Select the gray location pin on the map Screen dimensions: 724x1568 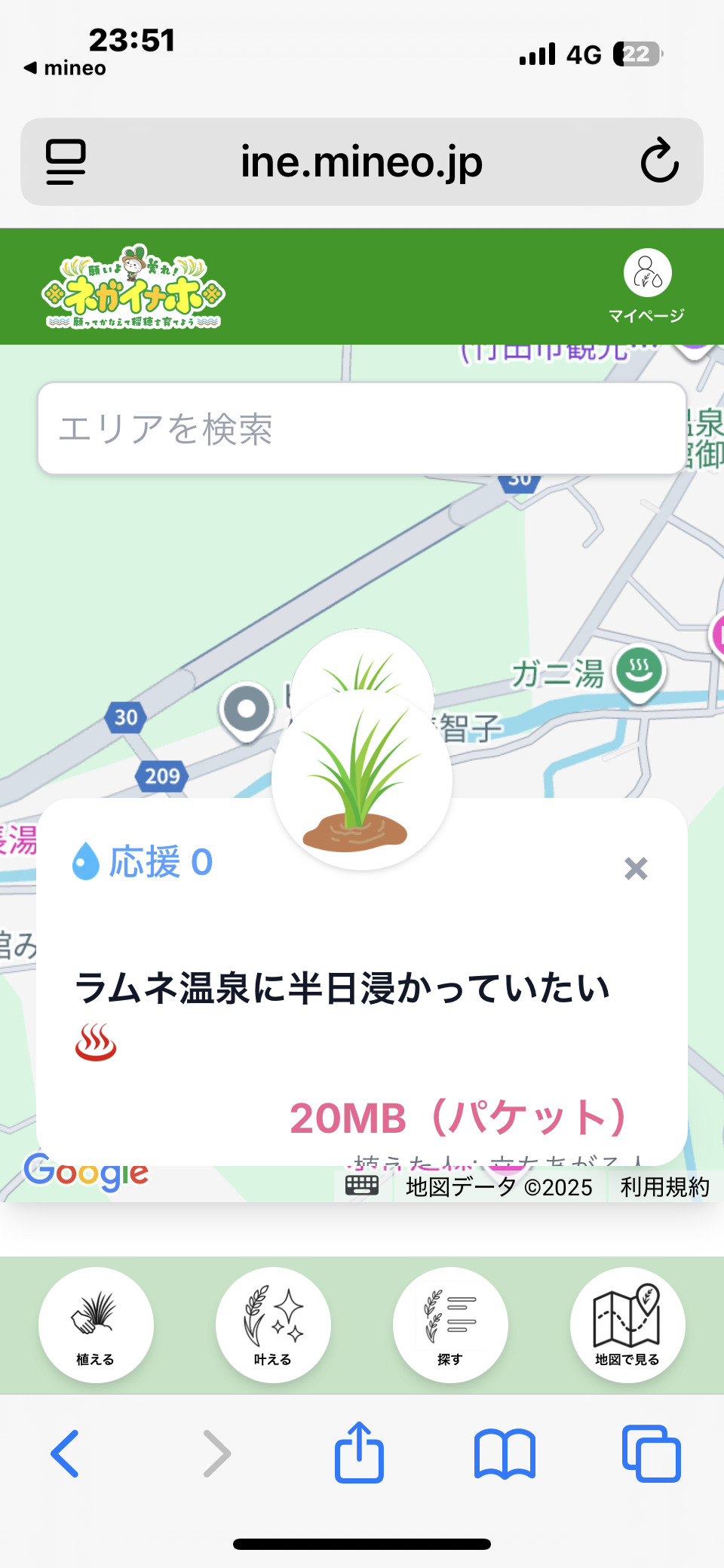pos(247,710)
